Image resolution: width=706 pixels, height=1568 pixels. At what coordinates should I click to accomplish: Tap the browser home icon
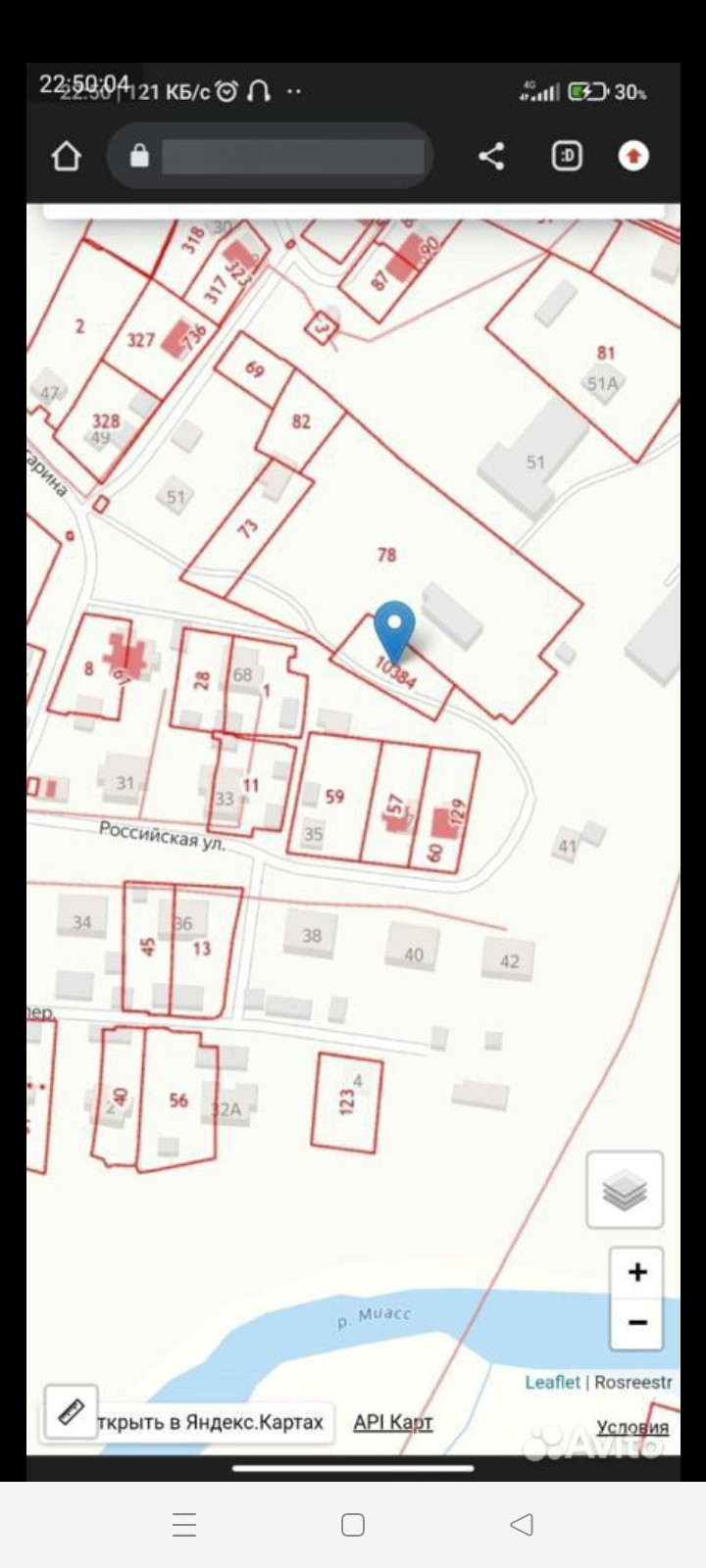coord(66,156)
